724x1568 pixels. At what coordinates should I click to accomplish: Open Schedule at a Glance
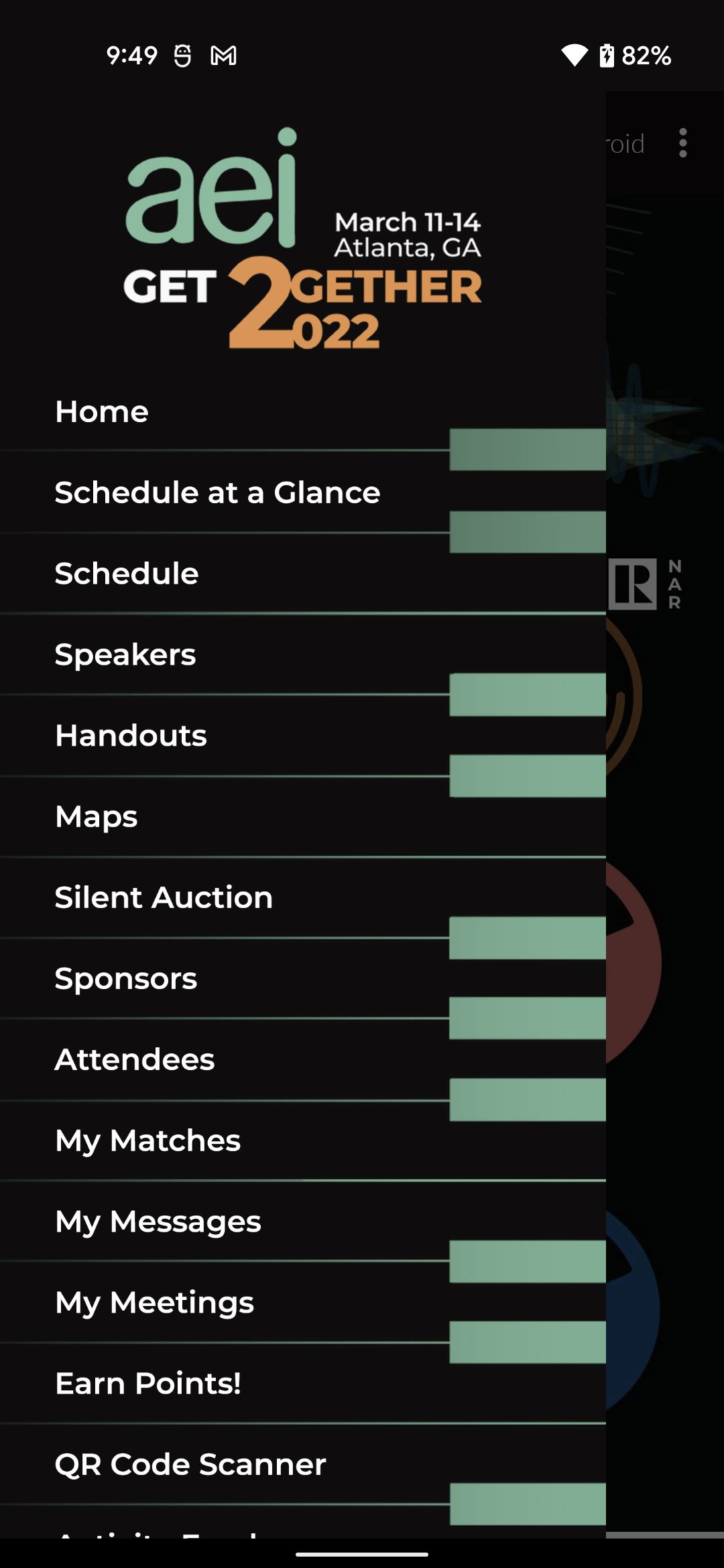pyautogui.click(x=303, y=493)
